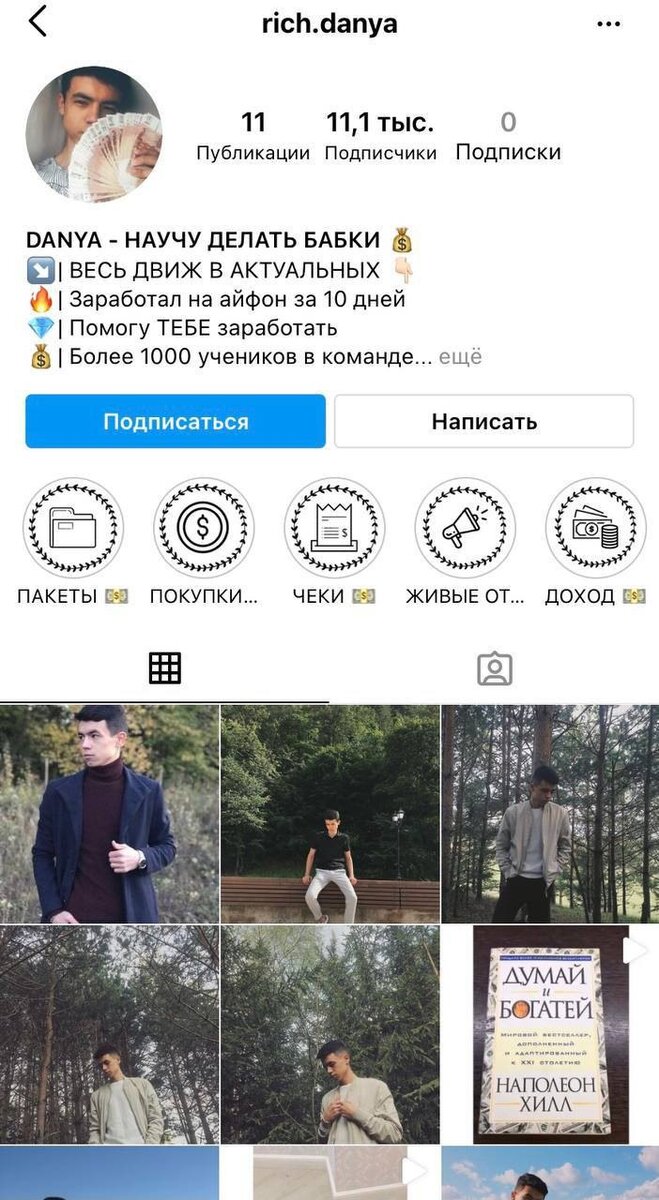
Task: Open the Подписки following list
Action: click(508, 136)
